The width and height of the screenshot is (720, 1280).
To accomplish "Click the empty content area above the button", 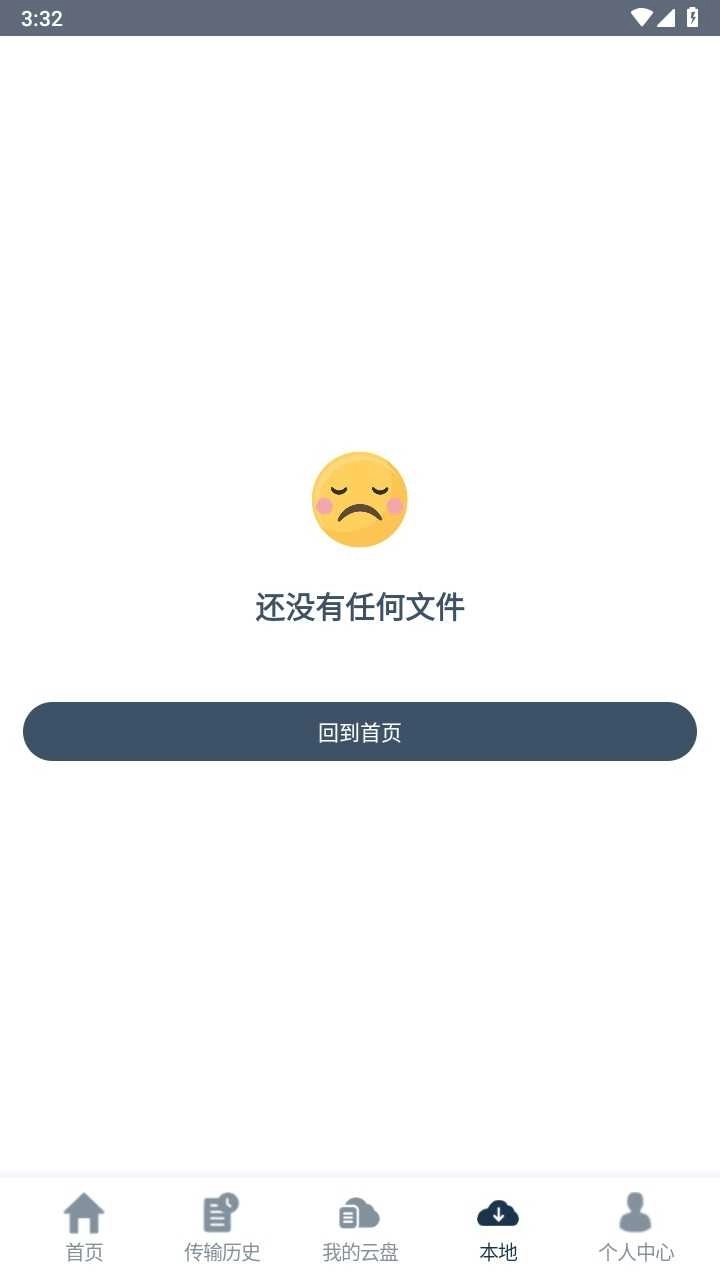I will pyautogui.click(x=360, y=300).
